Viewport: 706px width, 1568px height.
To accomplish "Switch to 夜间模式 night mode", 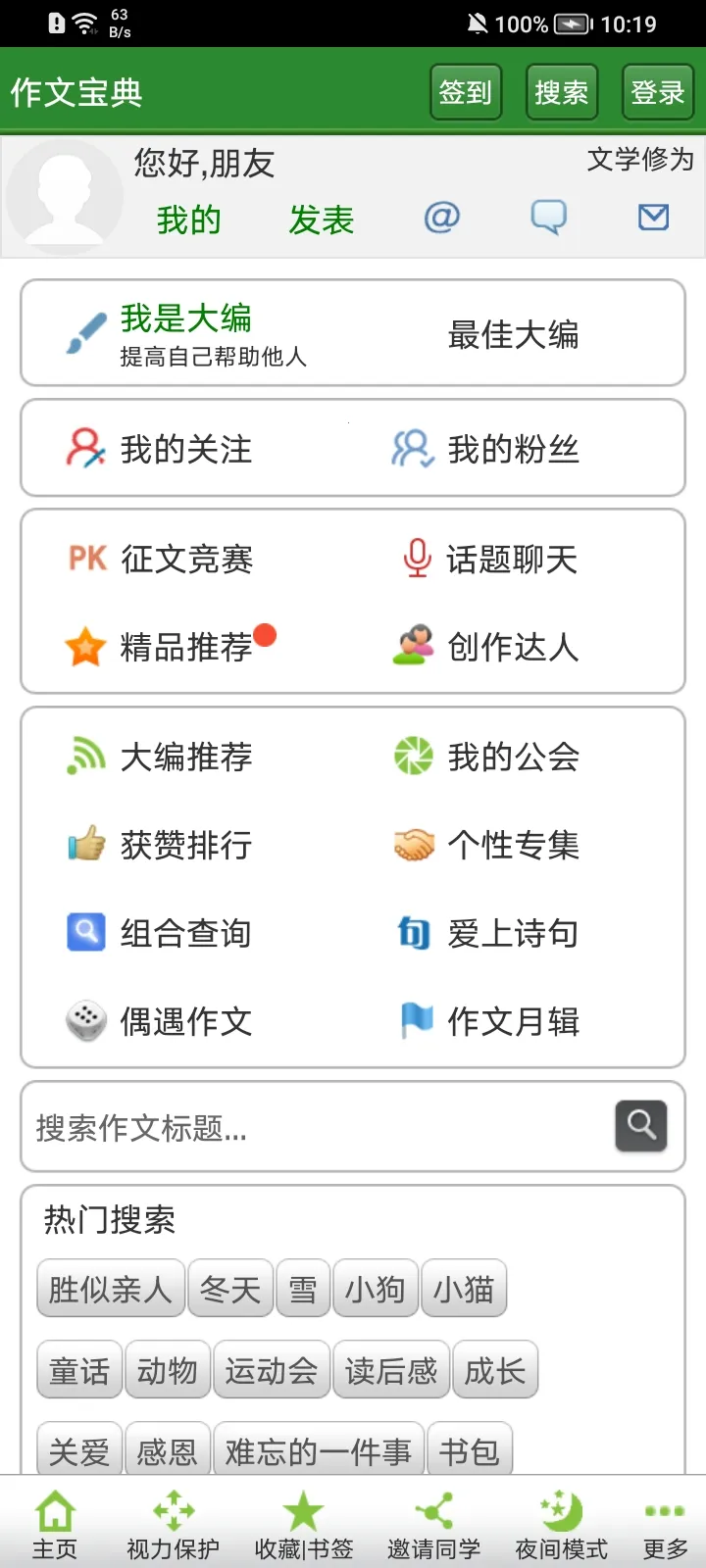I will click(x=561, y=1525).
